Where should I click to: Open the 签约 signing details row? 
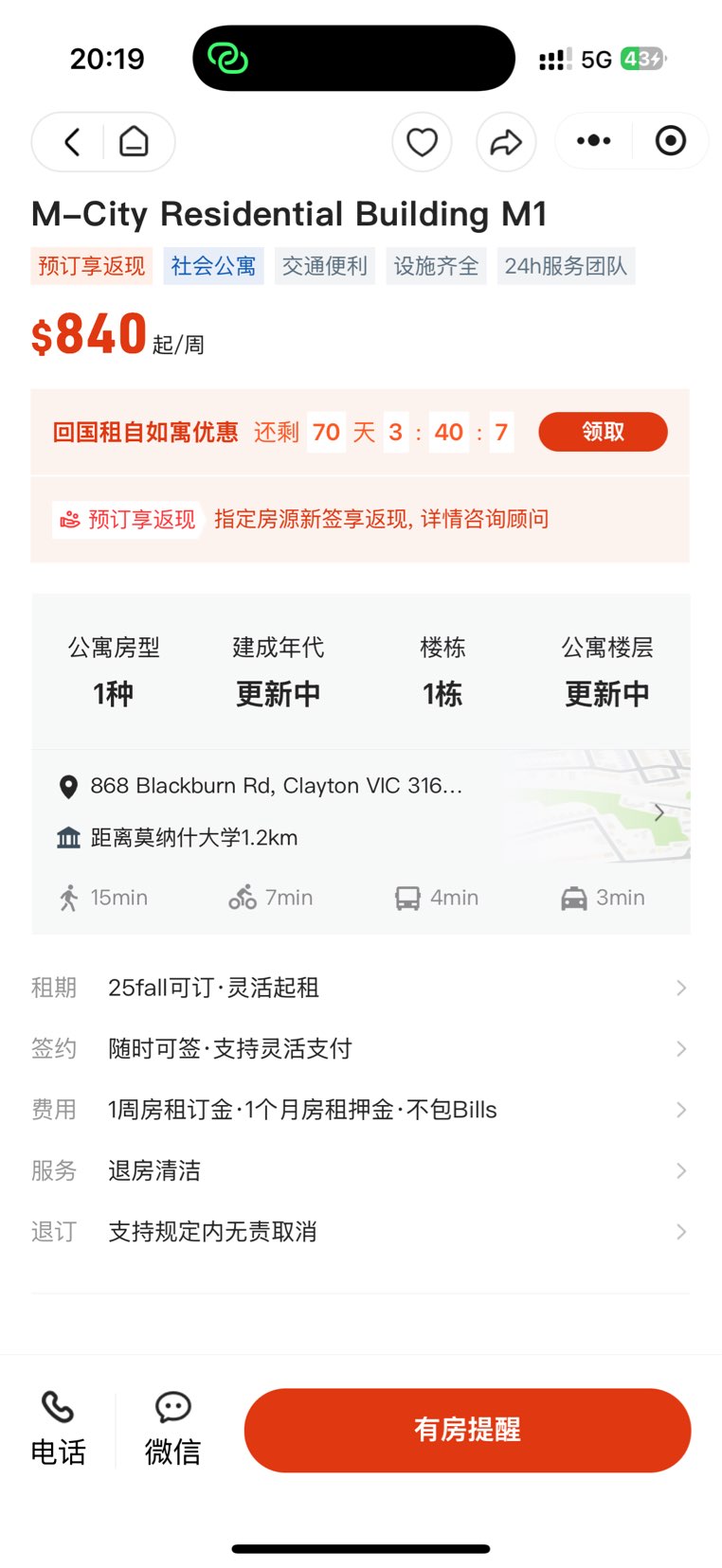click(x=360, y=1048)
